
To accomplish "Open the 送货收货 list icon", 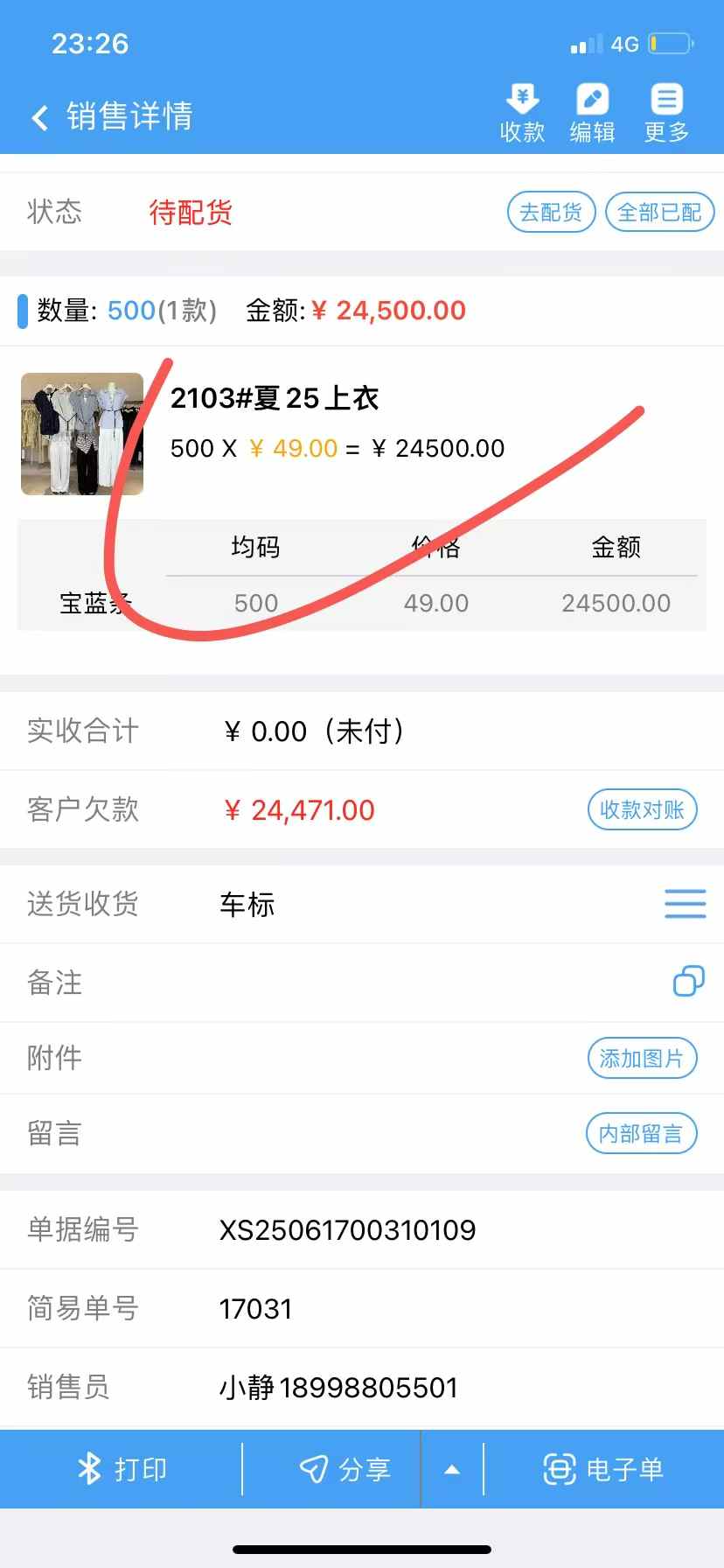I will (x=685, y=904).
